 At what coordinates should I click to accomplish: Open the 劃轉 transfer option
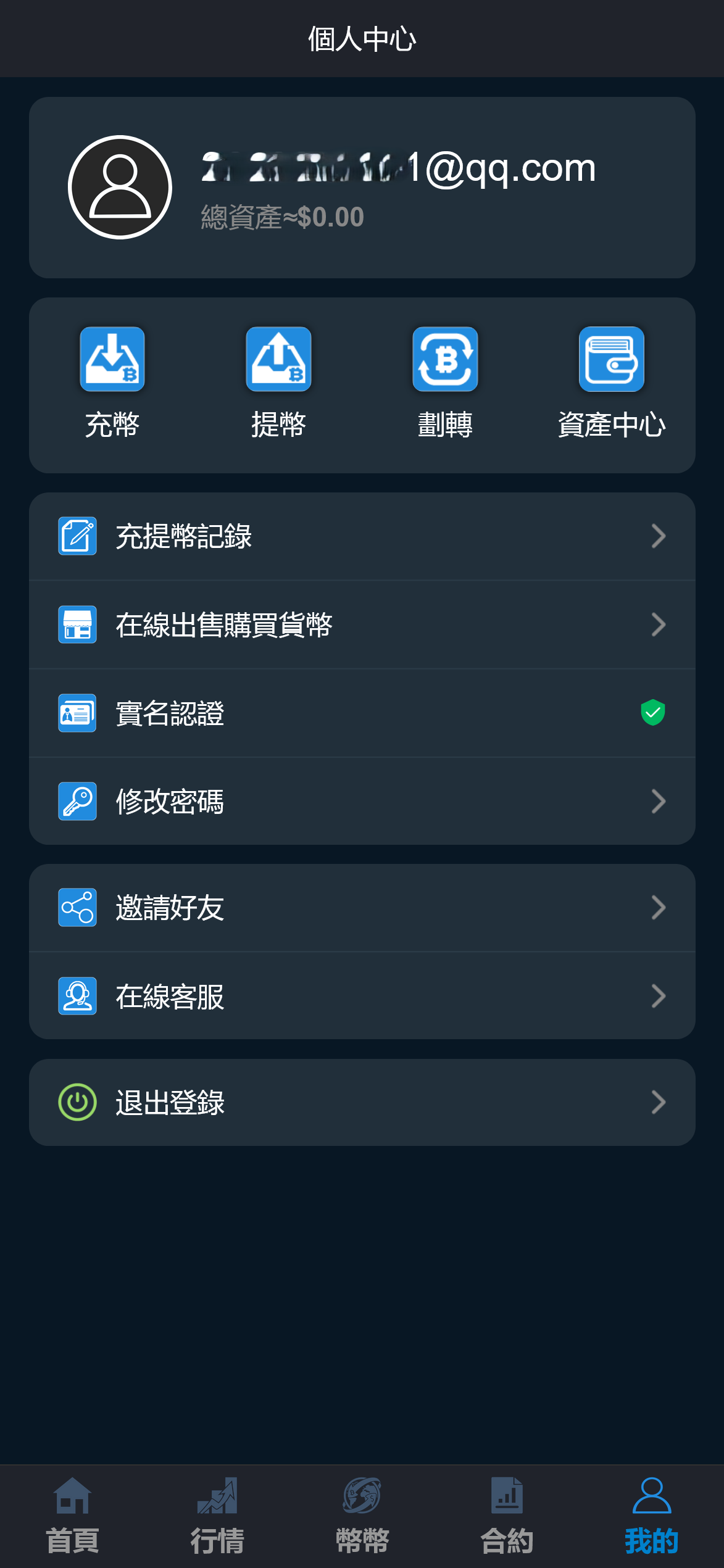[x=445, y=381]
